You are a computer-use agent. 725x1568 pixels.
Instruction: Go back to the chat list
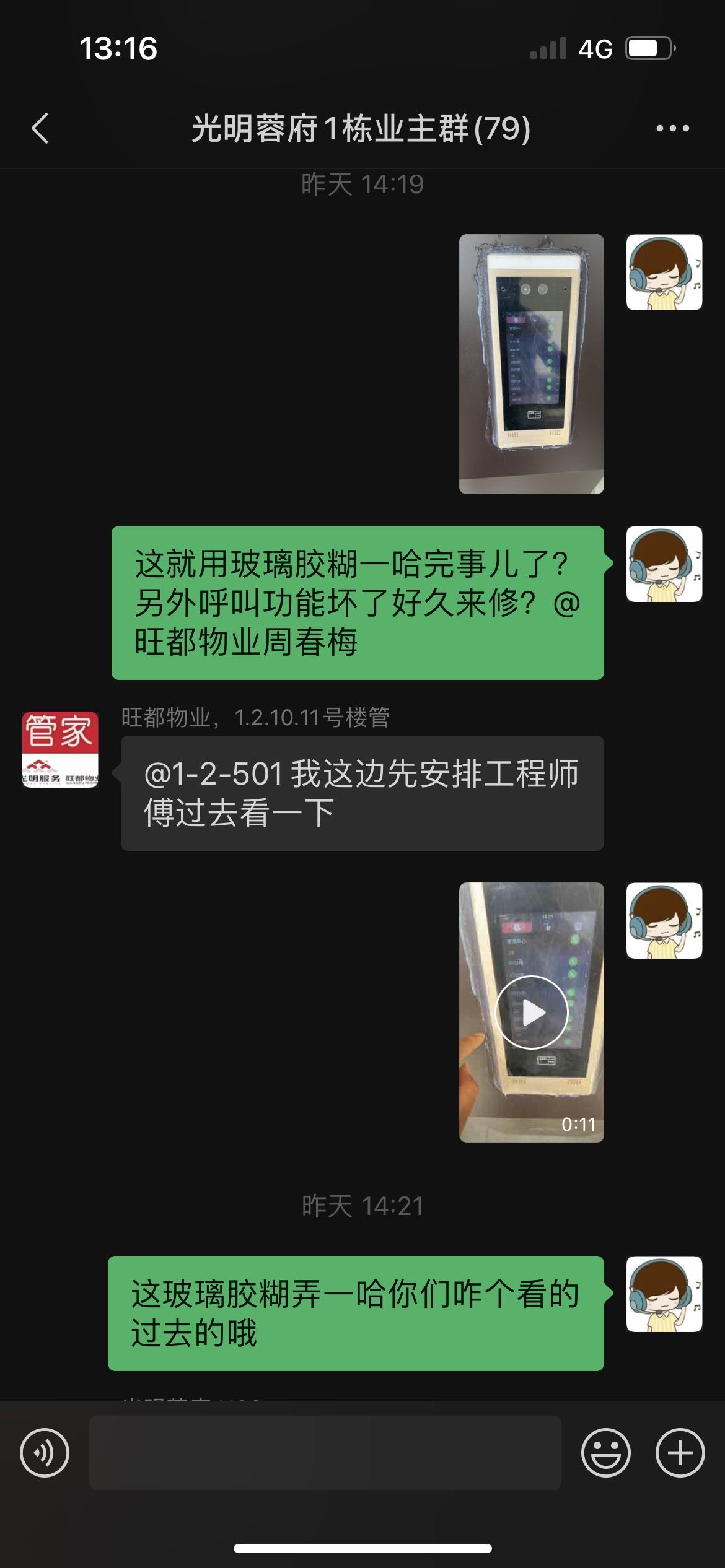[40, 129]
